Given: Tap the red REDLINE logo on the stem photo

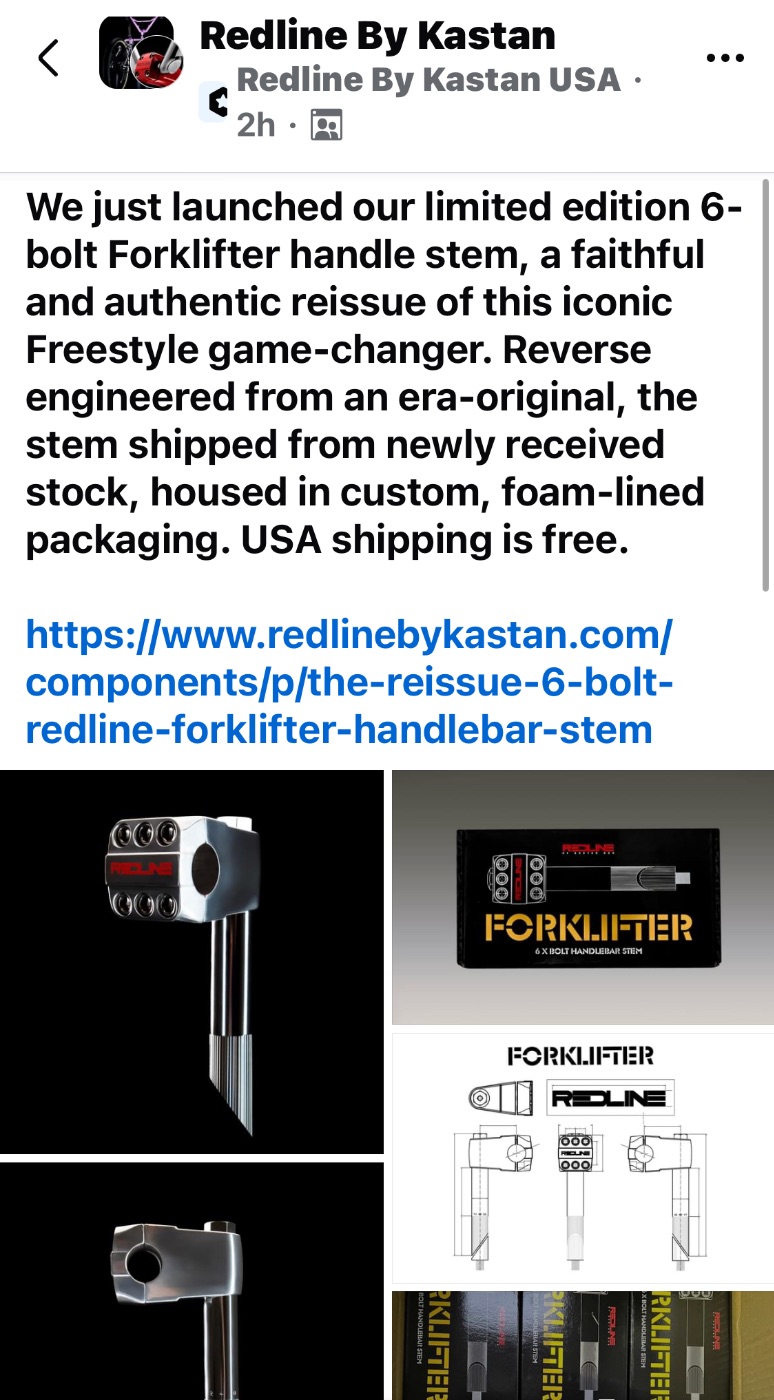Looking at the screenshot, I should tap(142, 866).
